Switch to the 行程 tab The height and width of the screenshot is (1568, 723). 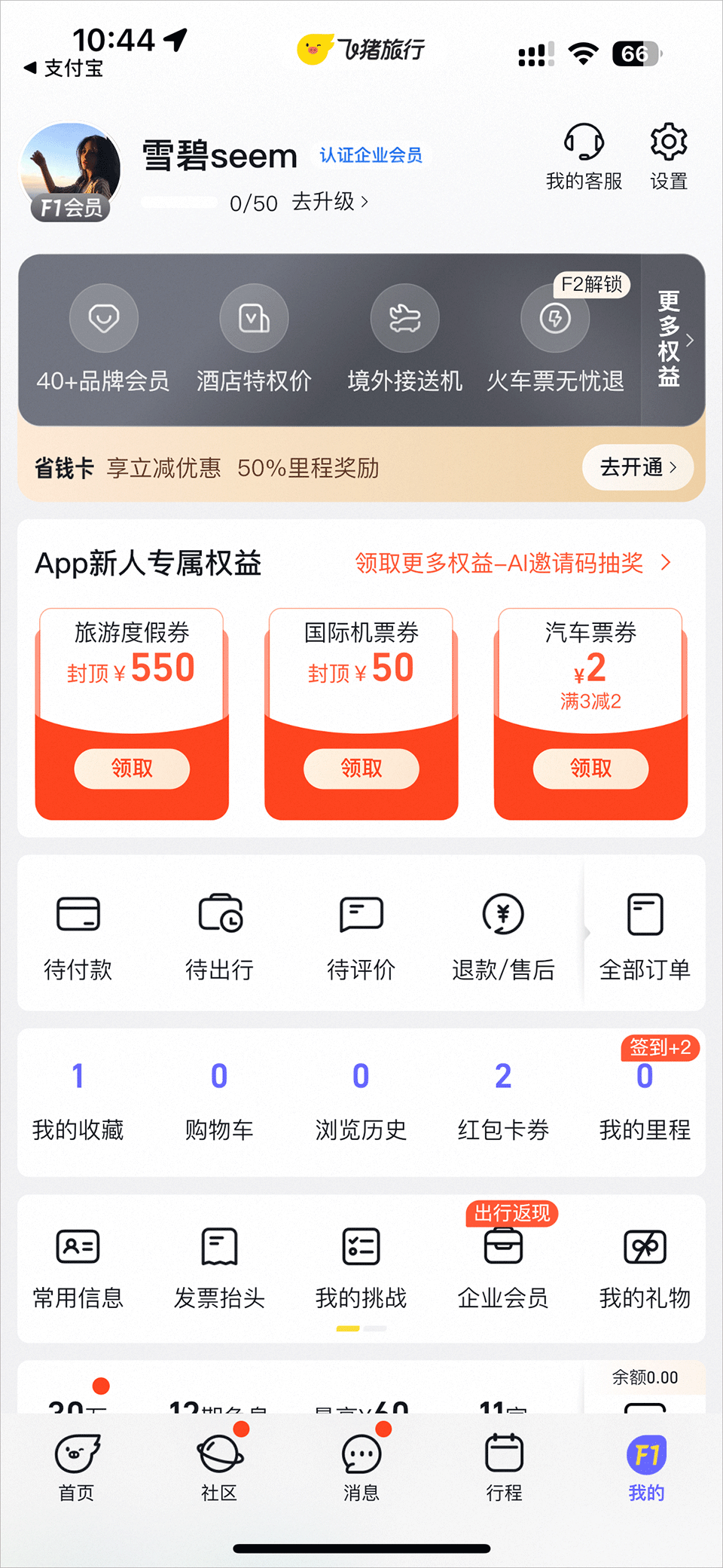pyautogui.click(x=504, y=1466)
